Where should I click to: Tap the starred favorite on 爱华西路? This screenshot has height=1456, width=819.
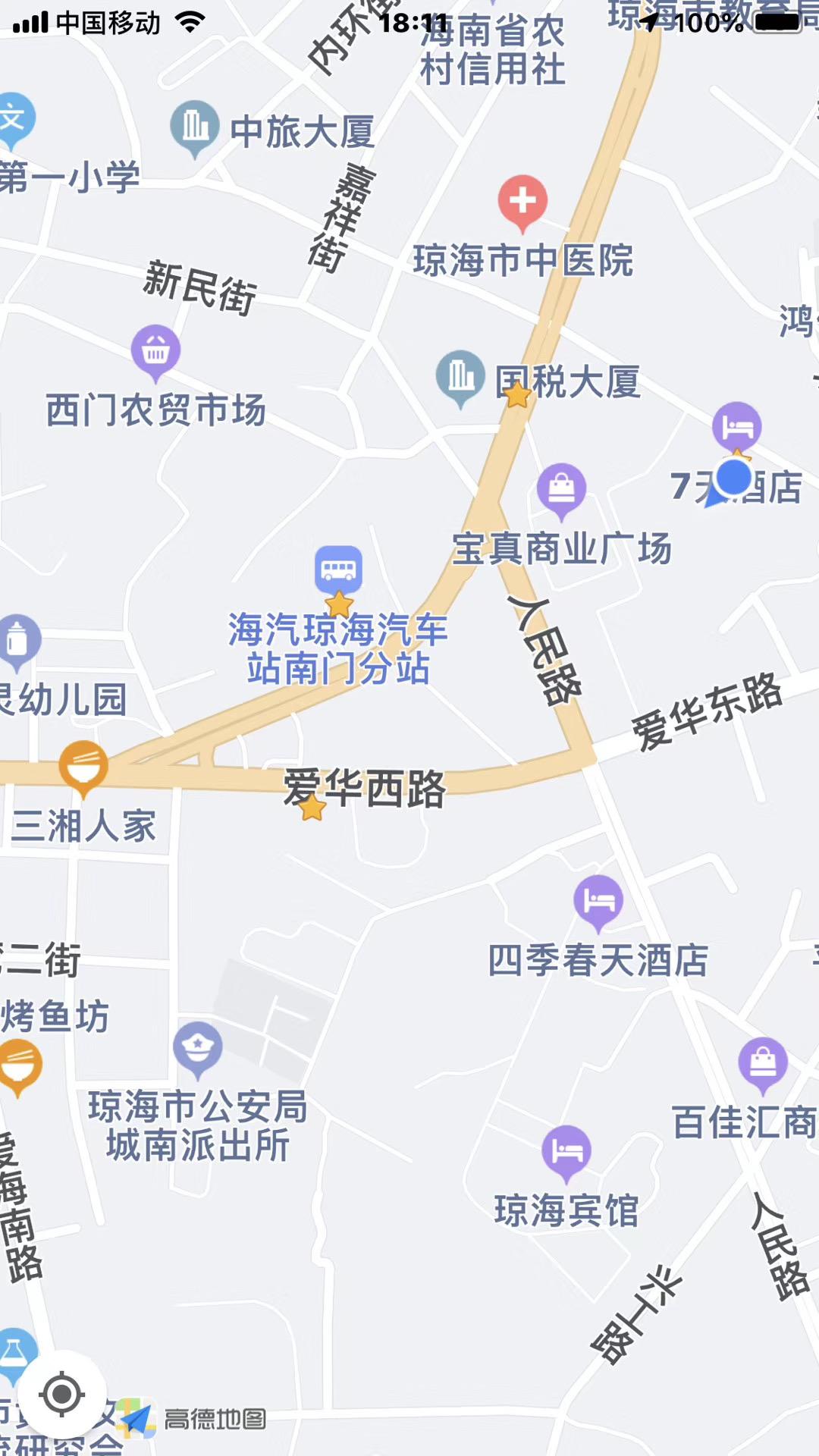click(312, 808)
